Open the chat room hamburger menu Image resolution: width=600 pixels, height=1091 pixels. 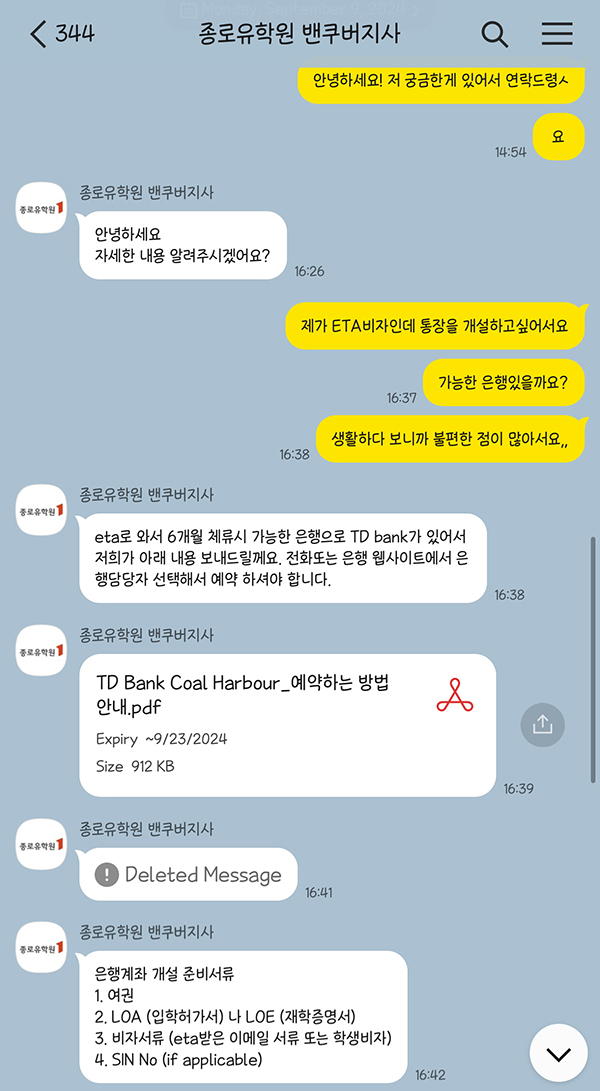tap(557, 34)
